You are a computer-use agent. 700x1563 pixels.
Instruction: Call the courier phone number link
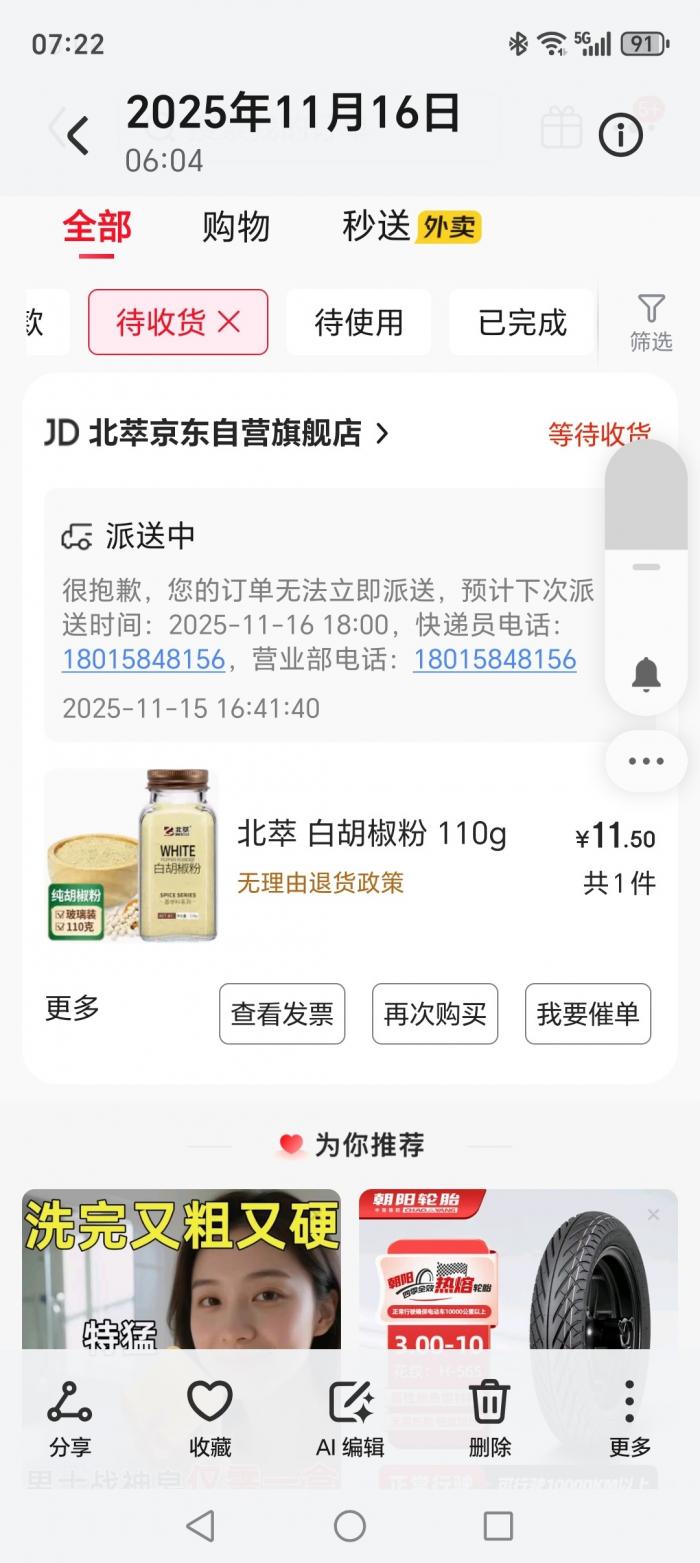tap(143, 660)
